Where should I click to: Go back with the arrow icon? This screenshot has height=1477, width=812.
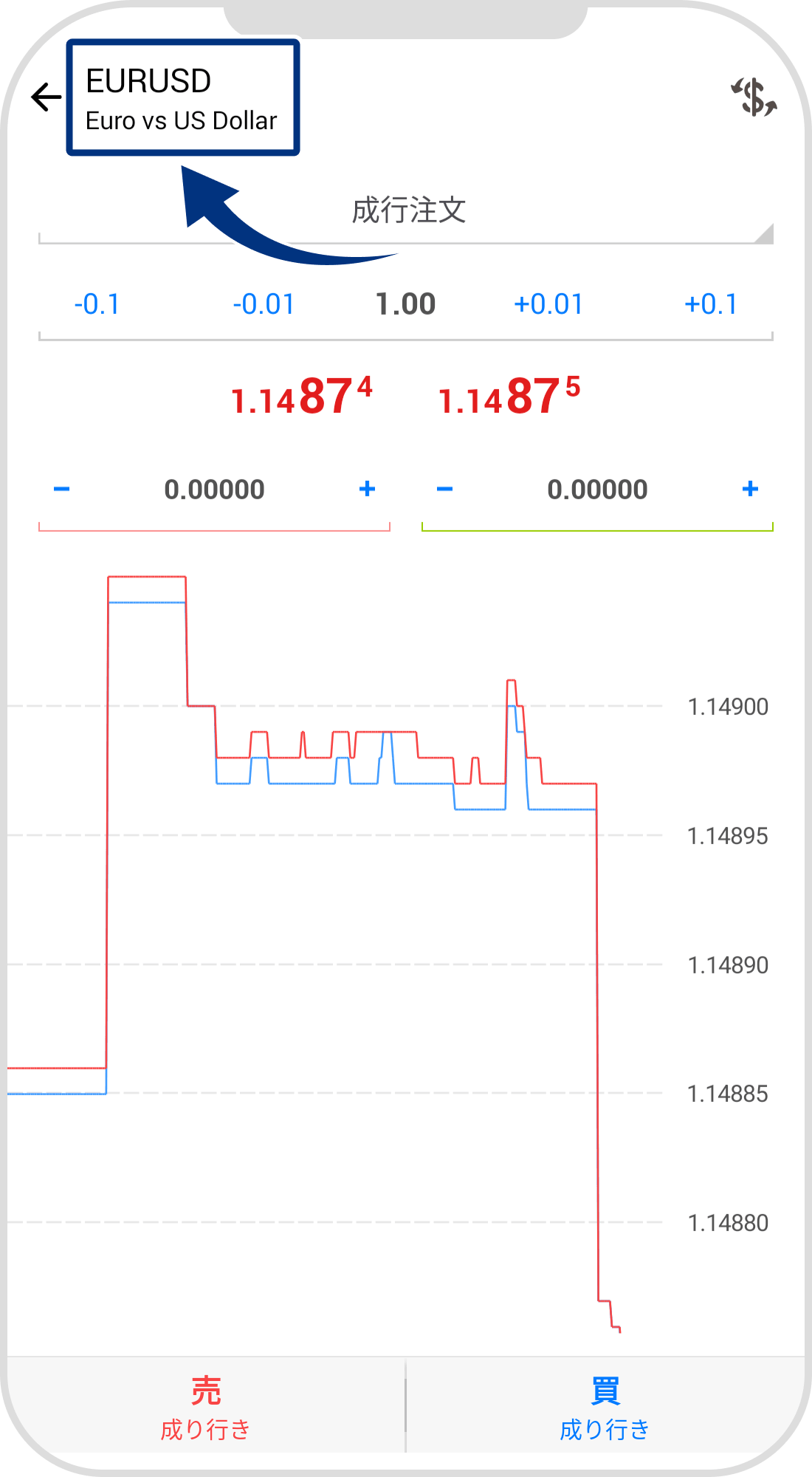(46, 97)
